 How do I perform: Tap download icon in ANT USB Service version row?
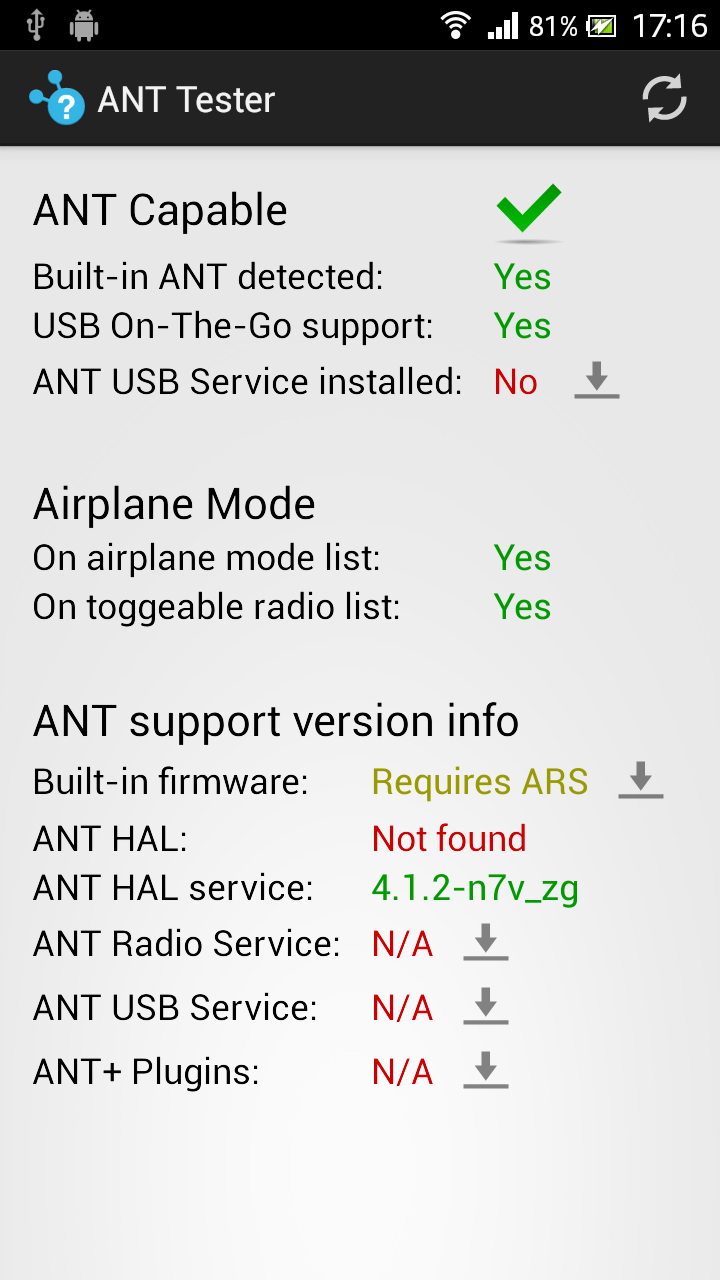click(x=485, y=1007)
